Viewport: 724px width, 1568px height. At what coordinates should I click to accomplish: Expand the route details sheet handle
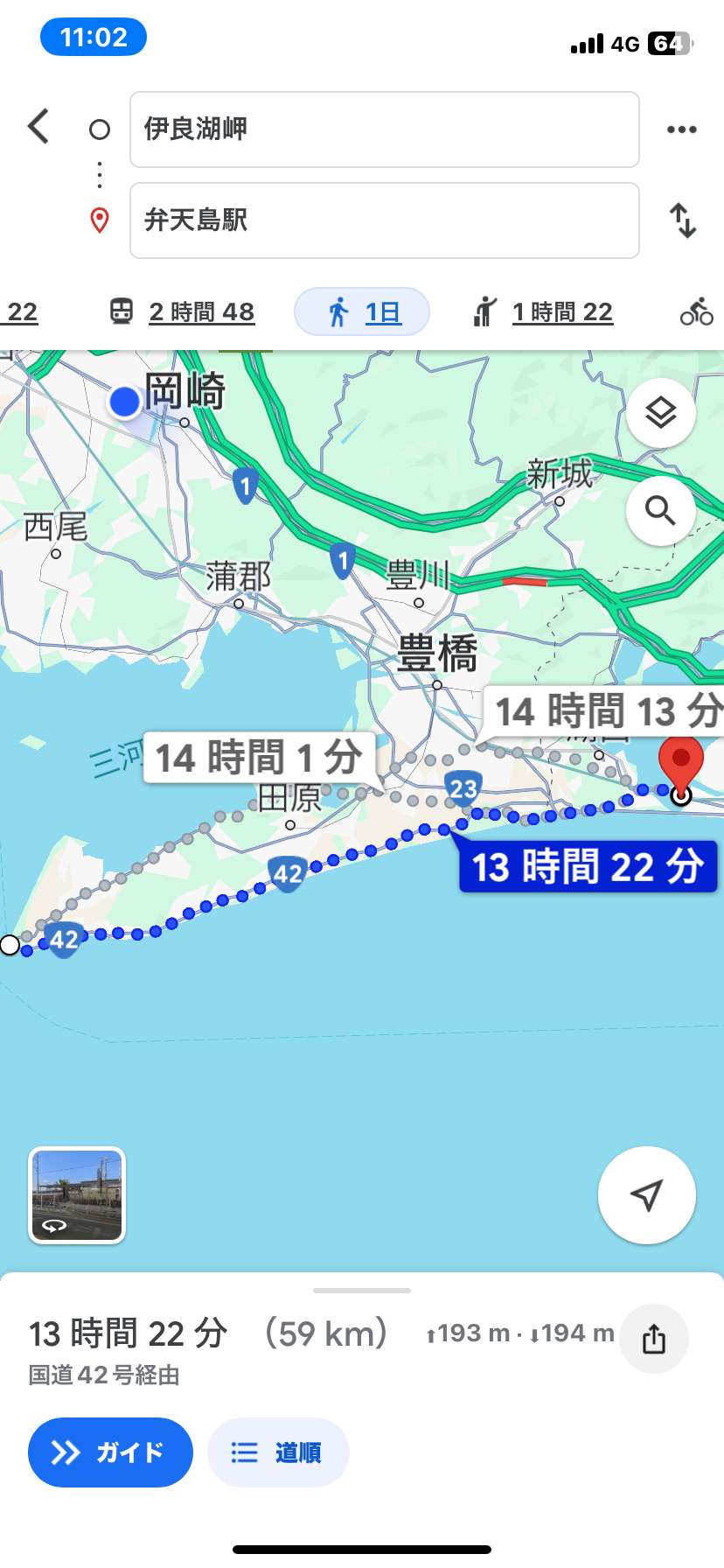[x=362, y=1290]
